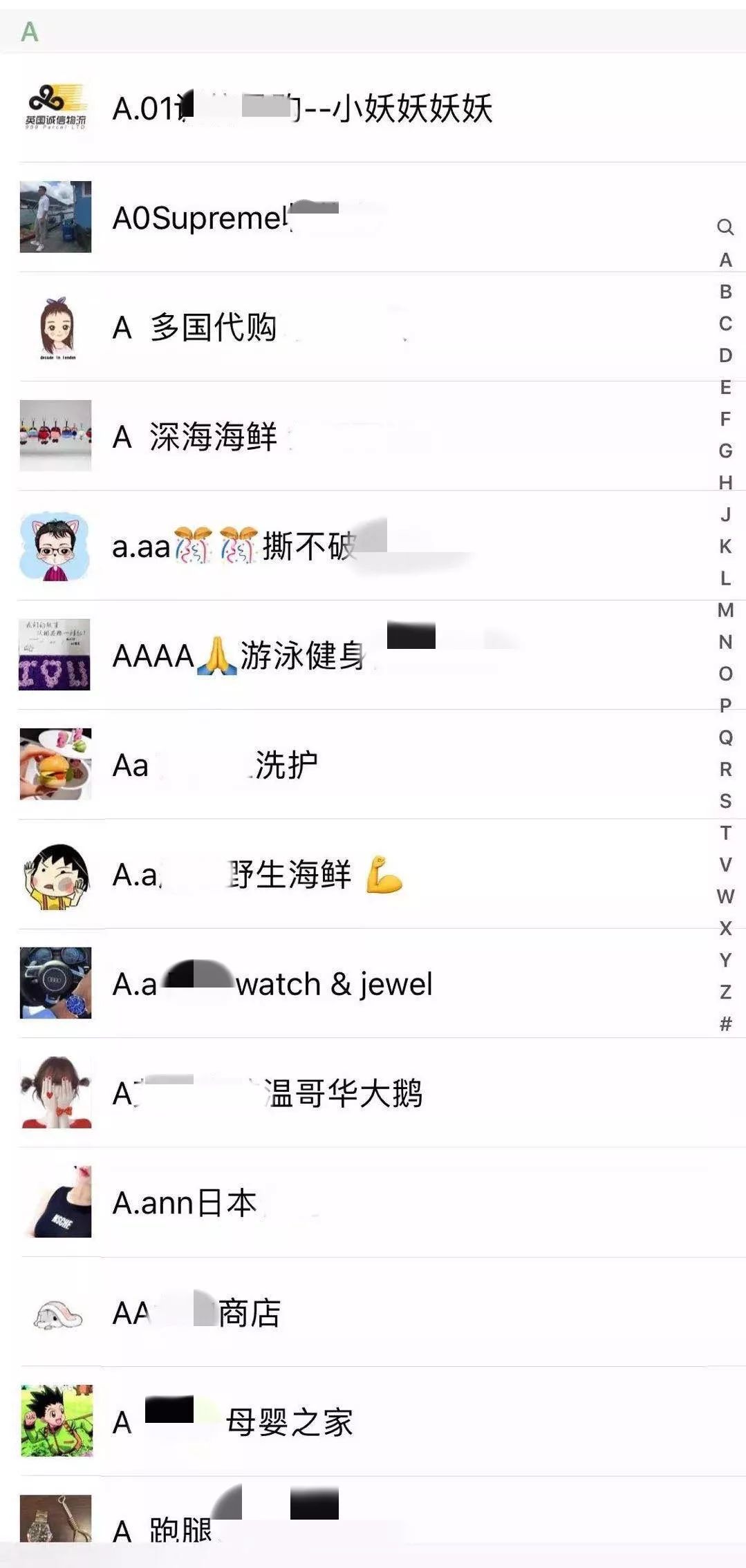Open contact A 多国代购
Viewport: 746px width, 1568px height.
pyautogui.click(x=195, y=327)
